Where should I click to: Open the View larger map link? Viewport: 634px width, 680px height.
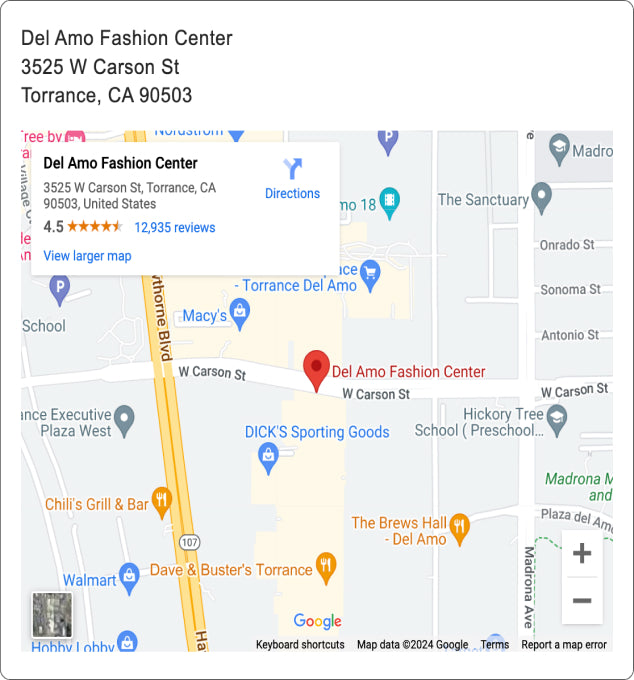pyautogui.click(x=87, y=256)
